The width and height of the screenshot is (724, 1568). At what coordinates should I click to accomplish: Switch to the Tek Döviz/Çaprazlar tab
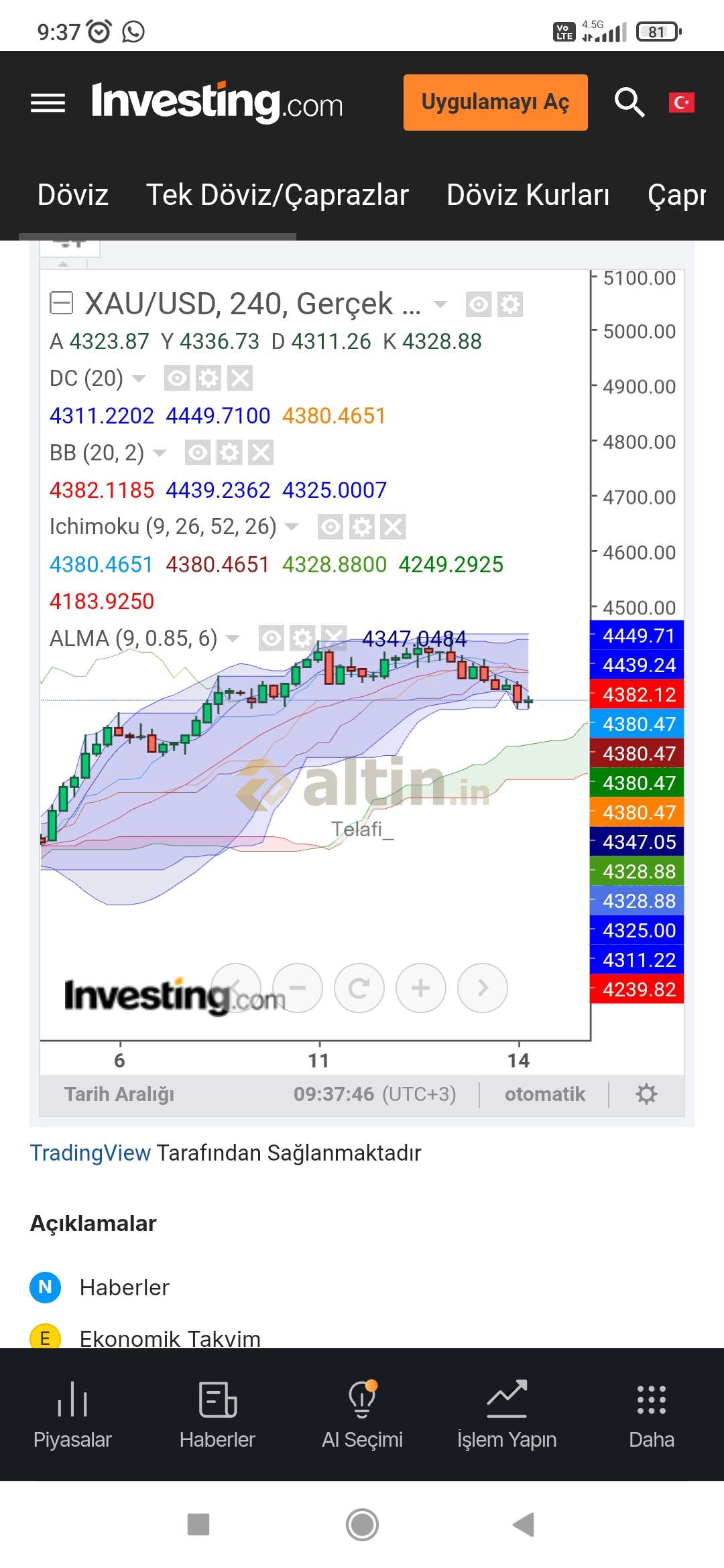(x=278, y=195)
